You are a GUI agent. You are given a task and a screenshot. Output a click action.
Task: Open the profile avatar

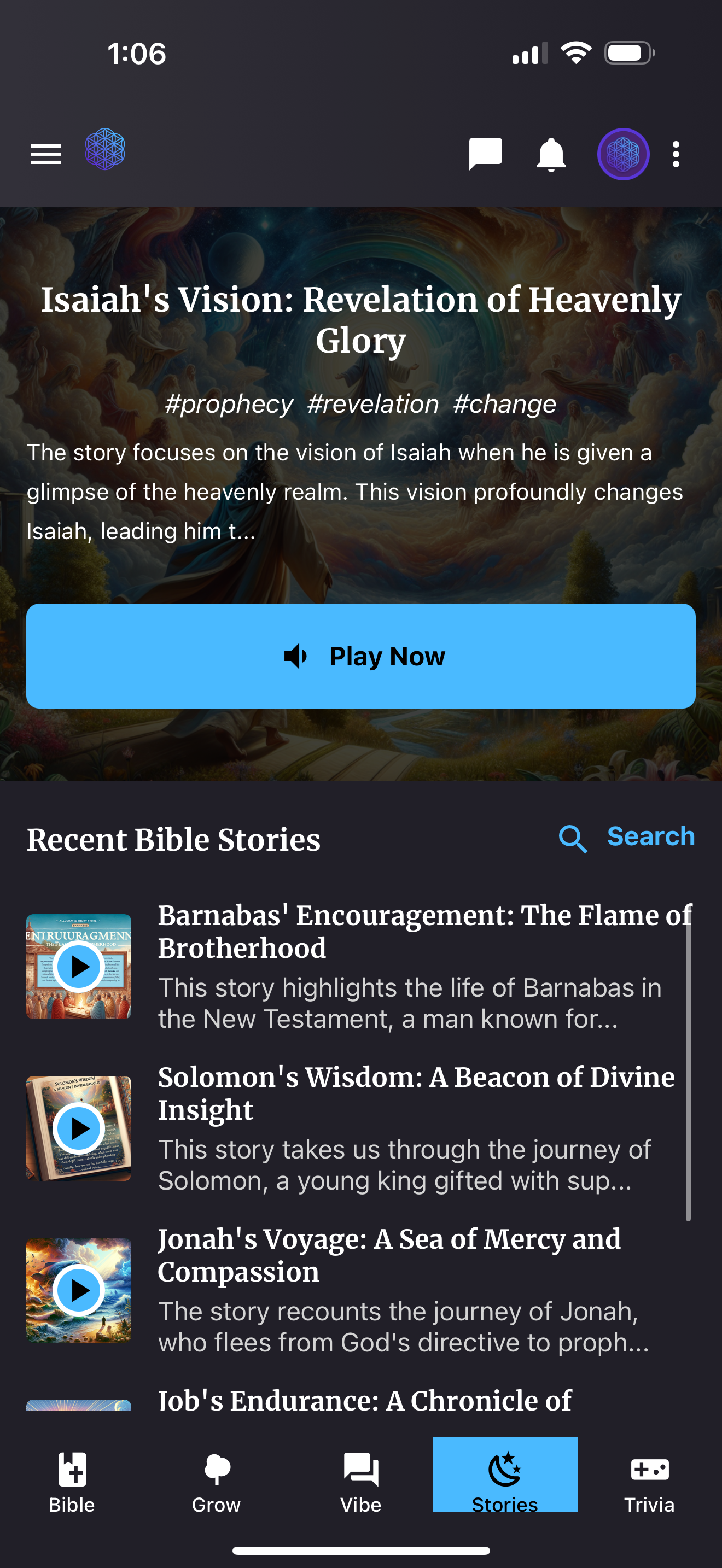(x=623, y=154)
